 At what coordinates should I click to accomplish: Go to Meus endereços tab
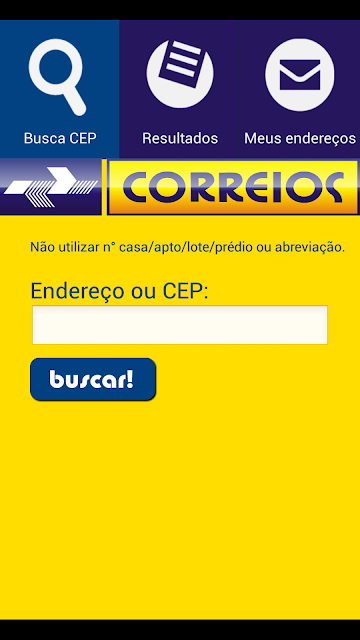tap(300, 89)
